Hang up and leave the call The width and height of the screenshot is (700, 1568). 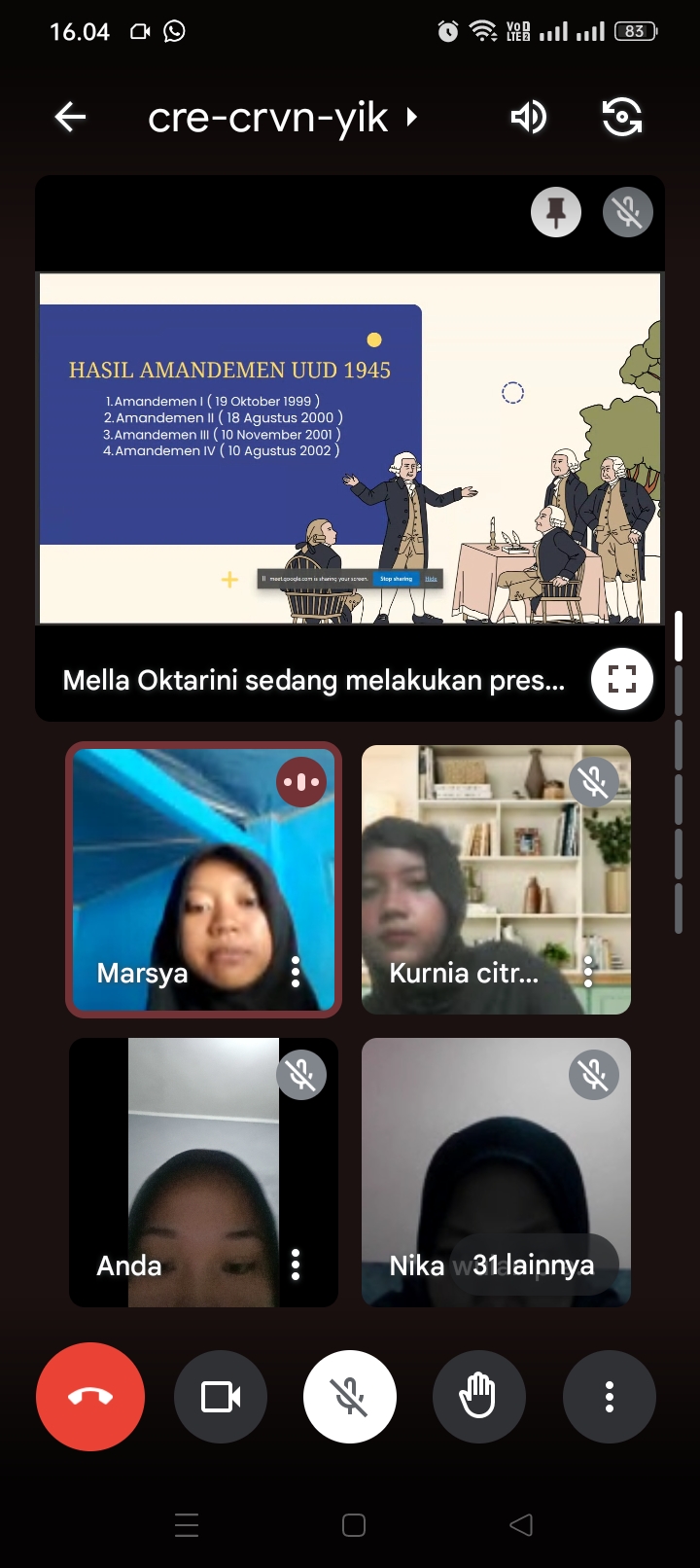[x=90, y=1397]
